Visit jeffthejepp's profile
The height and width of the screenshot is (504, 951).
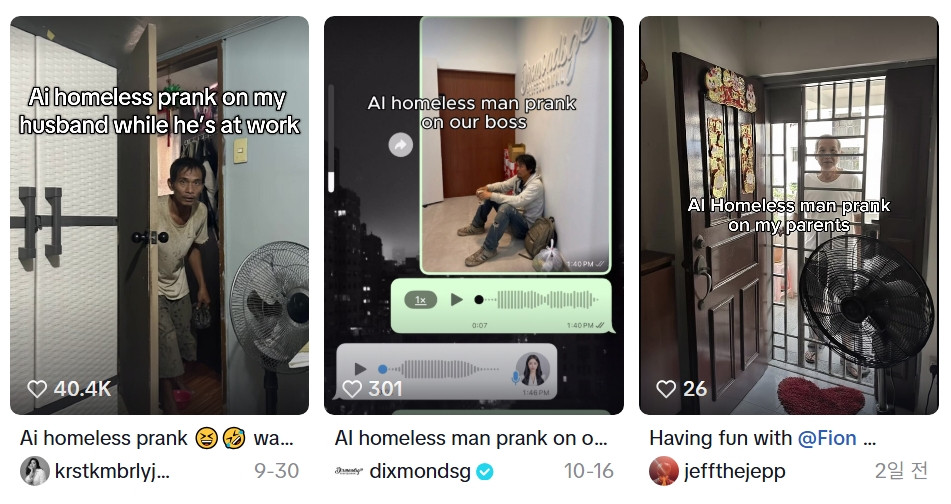(x=735, y=471)
